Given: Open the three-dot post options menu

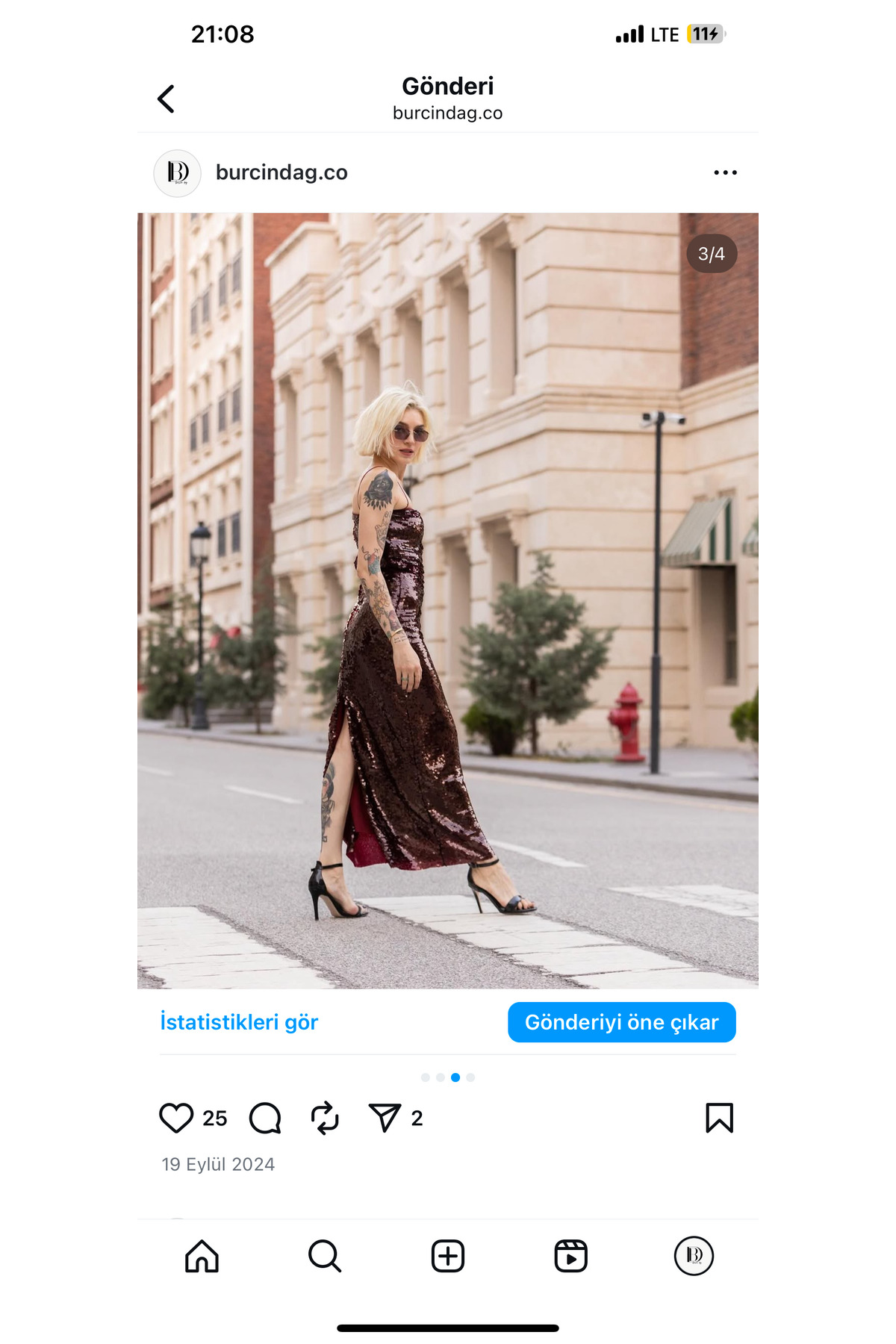Looking at the screenshot, I should [725, 172].
